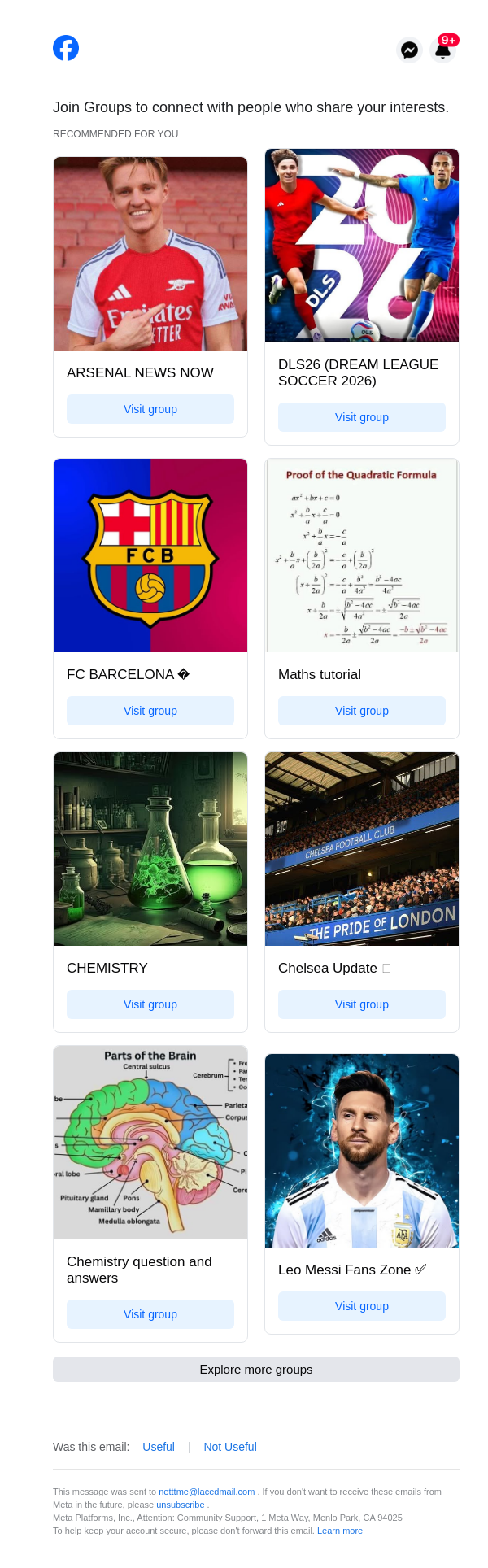Visit the FC BARCELONA group
The image size is (488, 1568).
tap(150, 711)
